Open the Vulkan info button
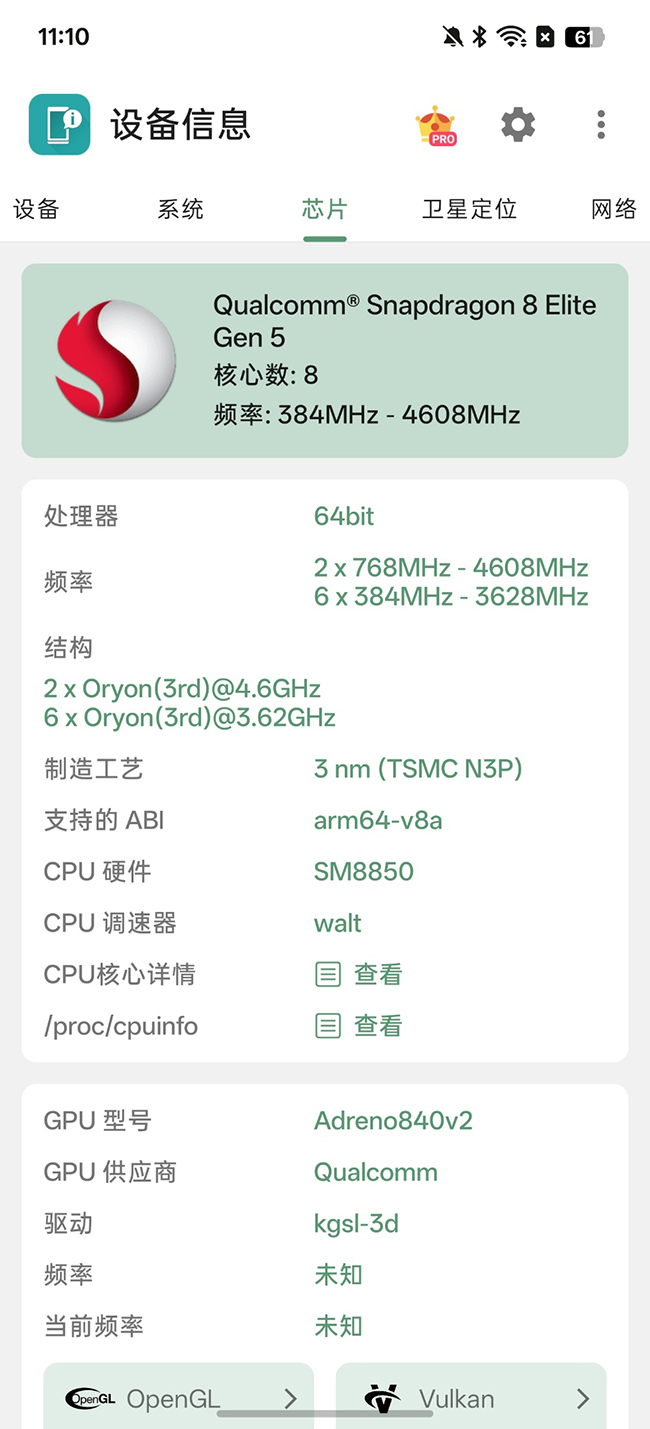Screen dimensions: 650x1429 pos(471,1397)
